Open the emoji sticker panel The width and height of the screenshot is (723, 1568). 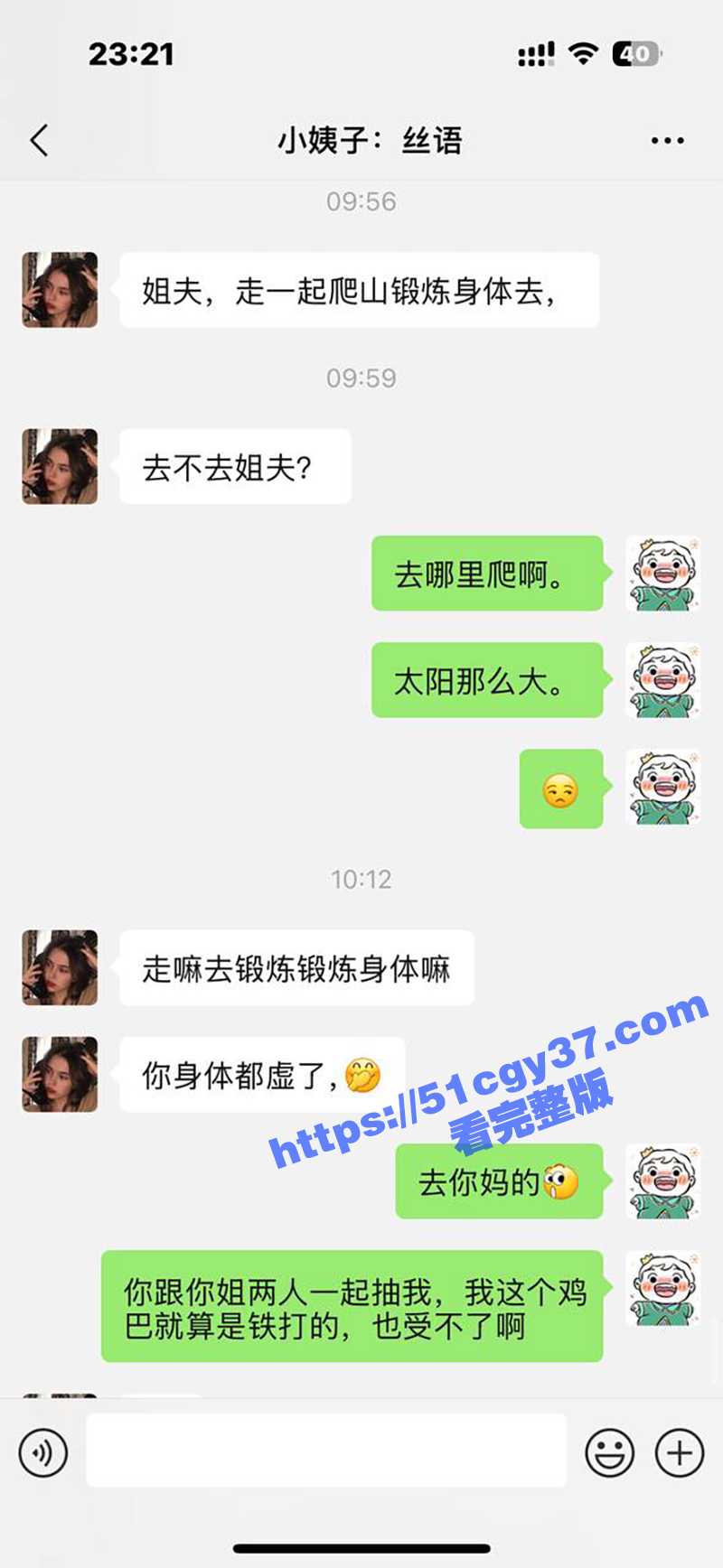coord(609,1453)
